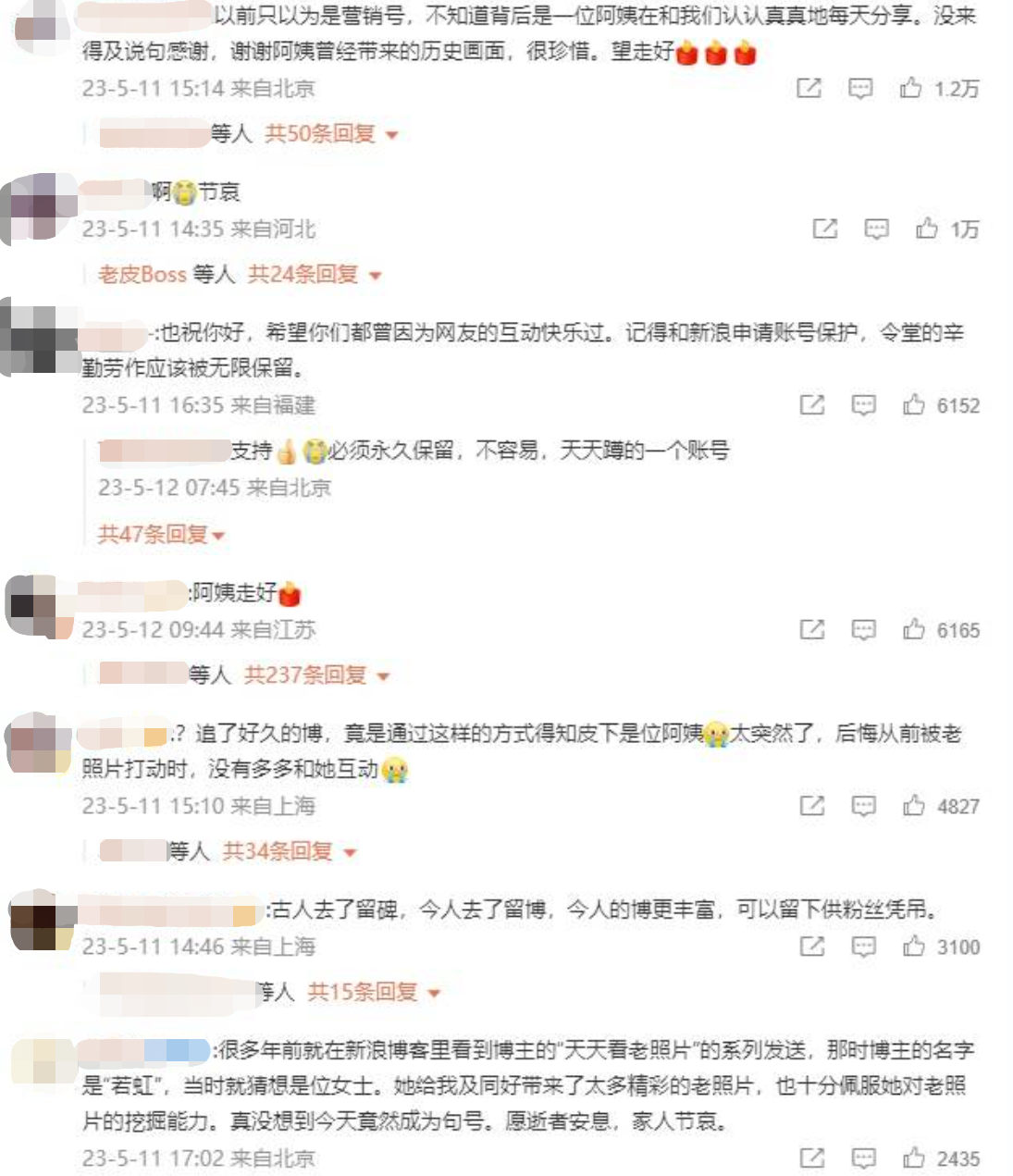Like the 节哀 comment with 1万 likes
The height and width of the screenshot is (1176, 1013).
(x=927, y=229)
